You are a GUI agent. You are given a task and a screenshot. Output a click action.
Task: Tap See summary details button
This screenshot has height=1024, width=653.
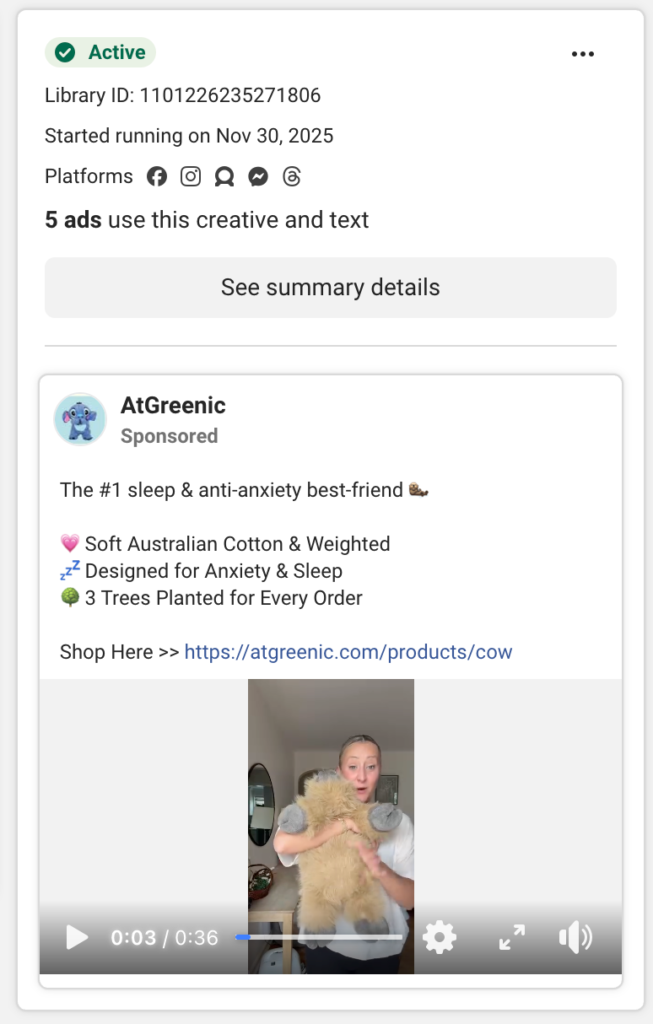[x=330, y=288]
